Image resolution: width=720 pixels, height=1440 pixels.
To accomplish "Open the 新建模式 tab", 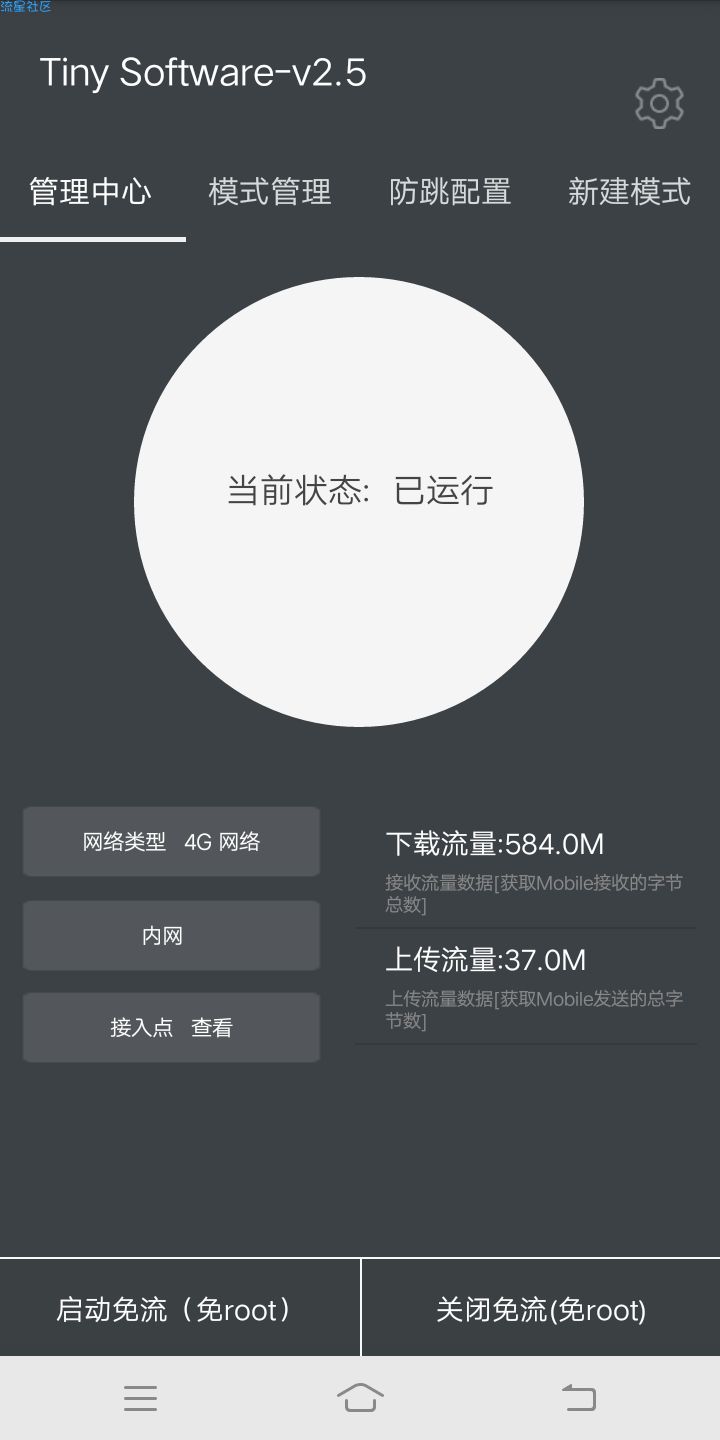I will click(629, 191).
